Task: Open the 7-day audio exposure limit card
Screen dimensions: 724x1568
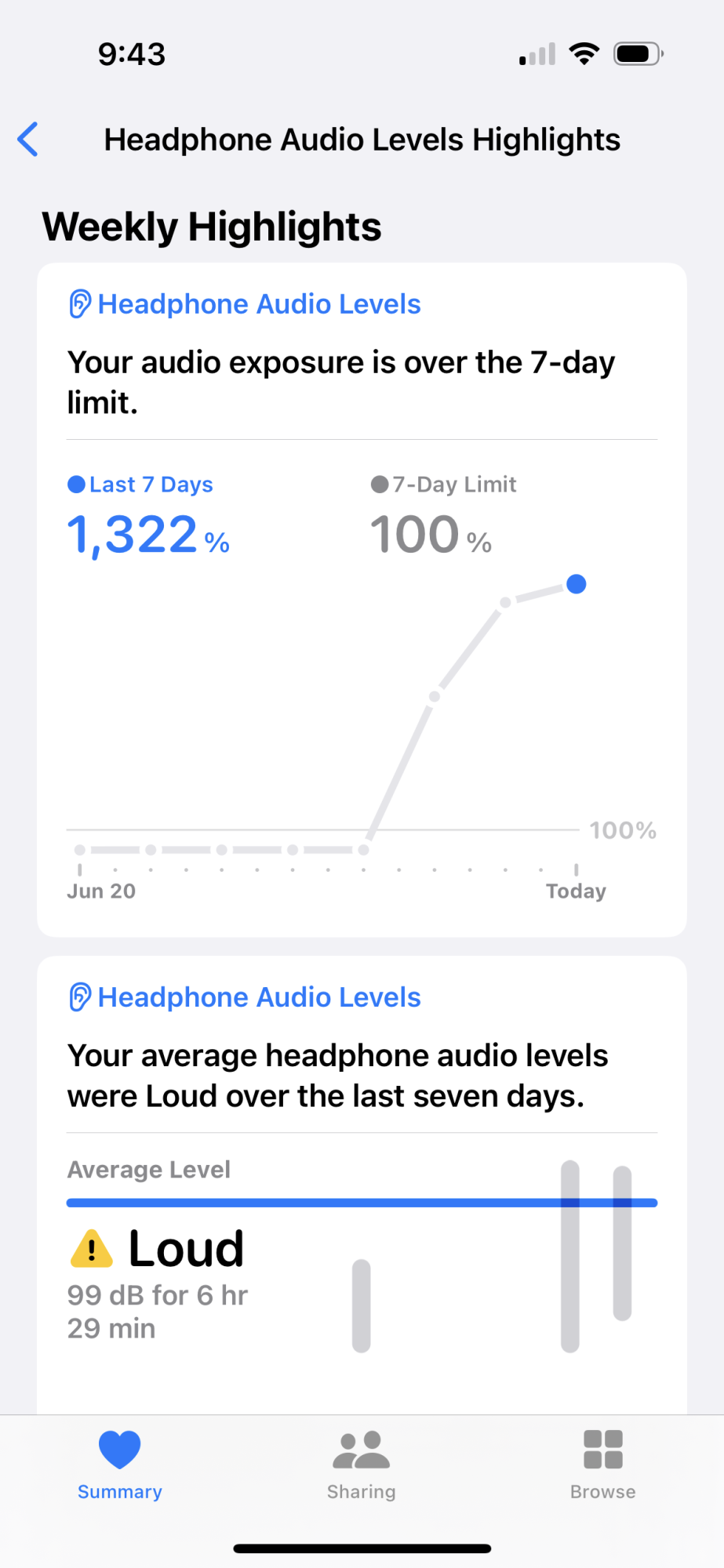Action: (362, 600)
